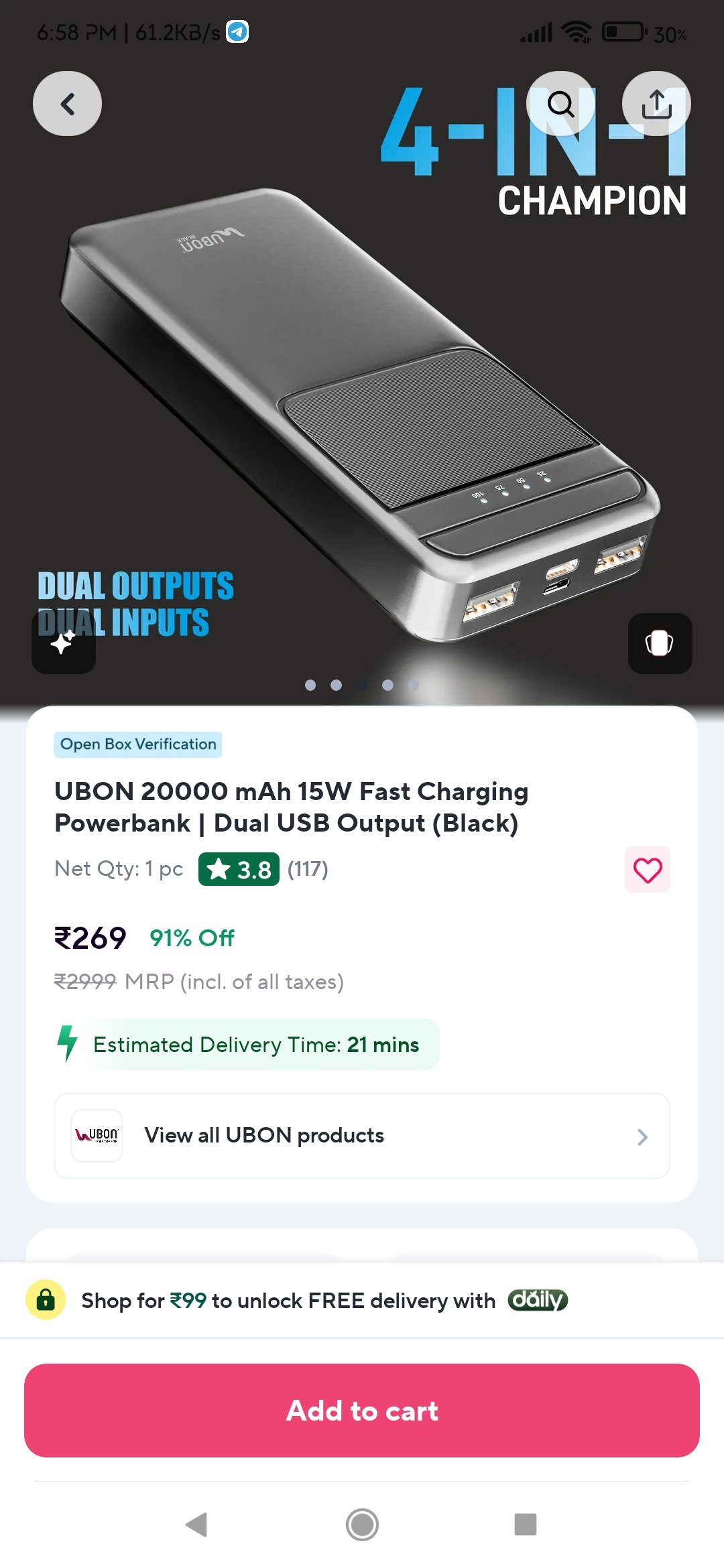Go back using the top arrow
Image resolution: width=724 pixels, height=1568 pixels.
[x=67, y=104]
